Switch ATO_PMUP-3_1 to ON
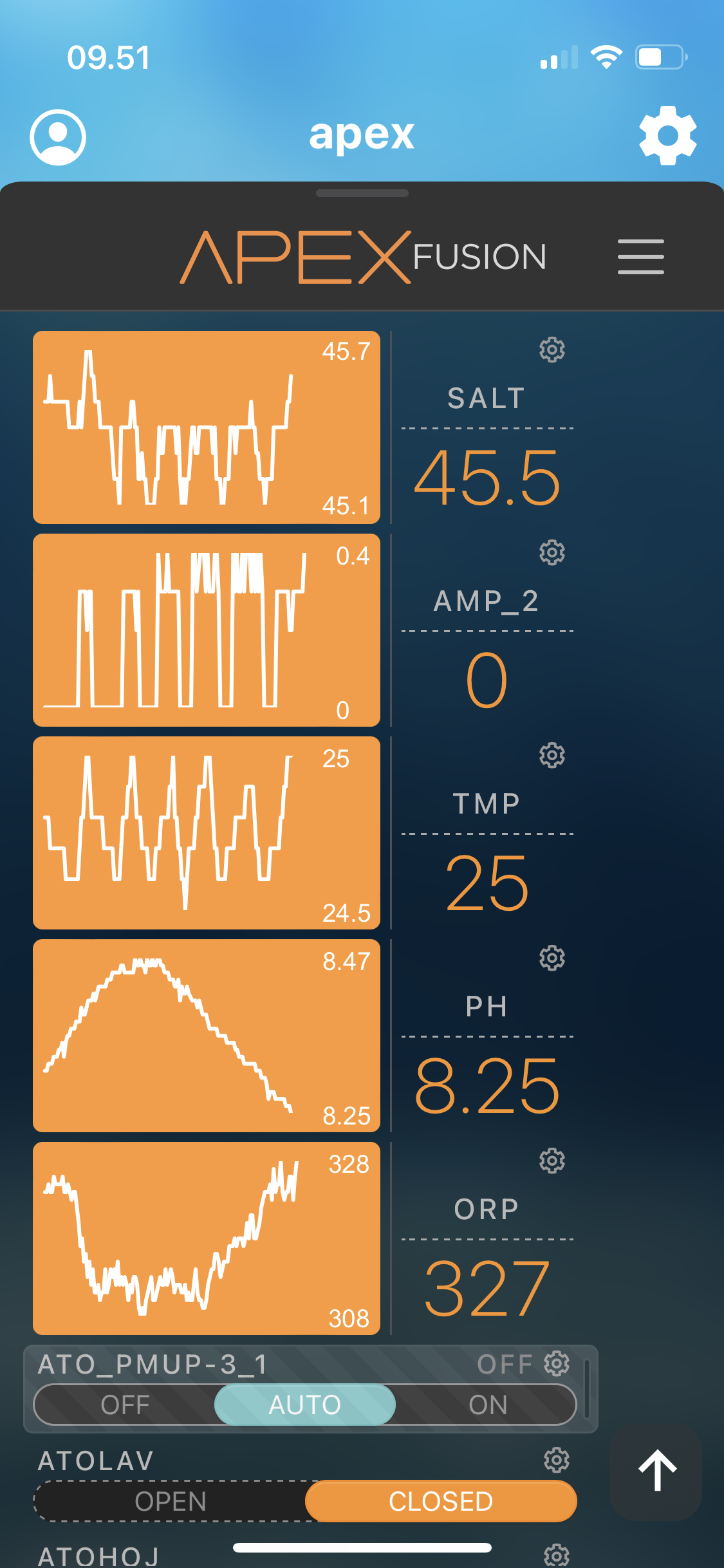This screenshot has width=724, height=1568. [x=487, y=1405]
